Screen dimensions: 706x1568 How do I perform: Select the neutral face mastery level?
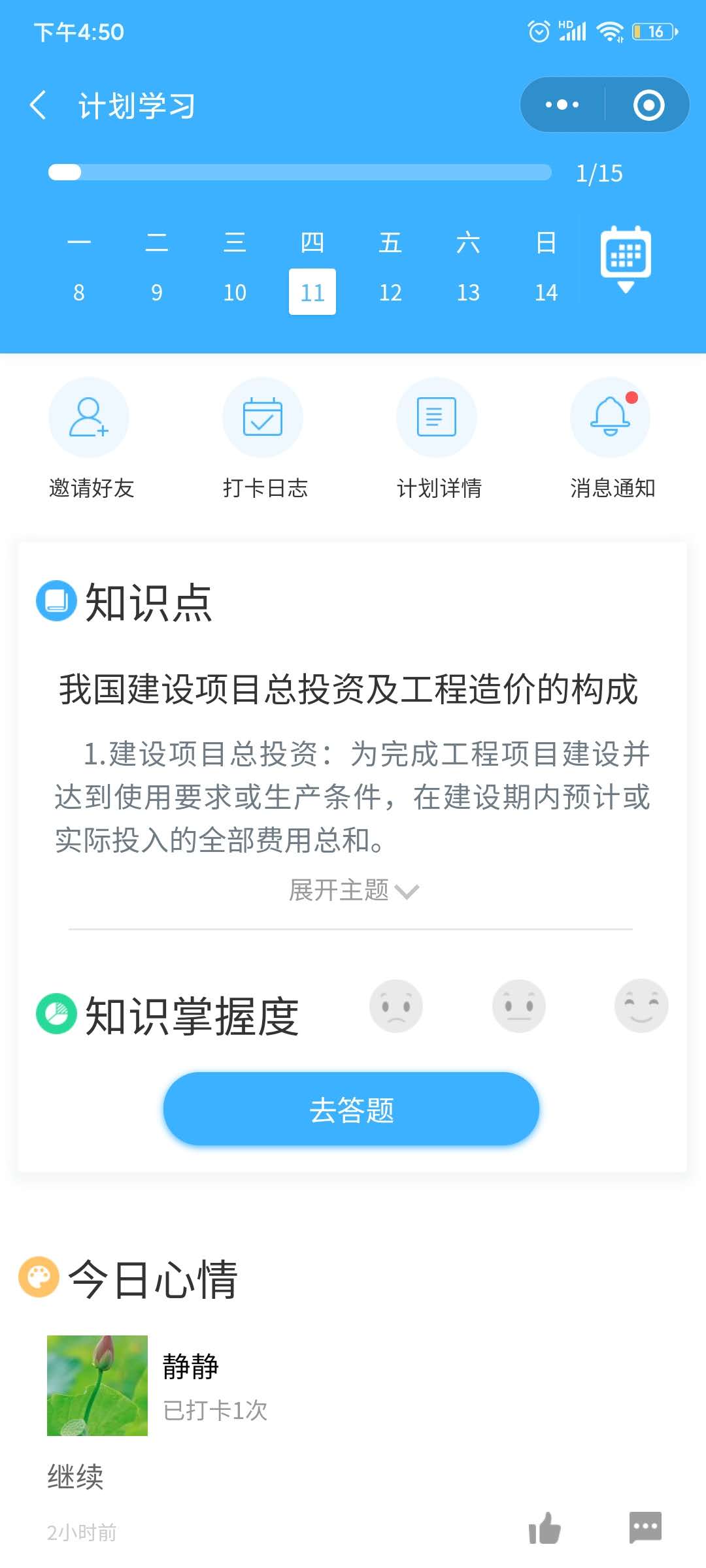pos(519,1006)
